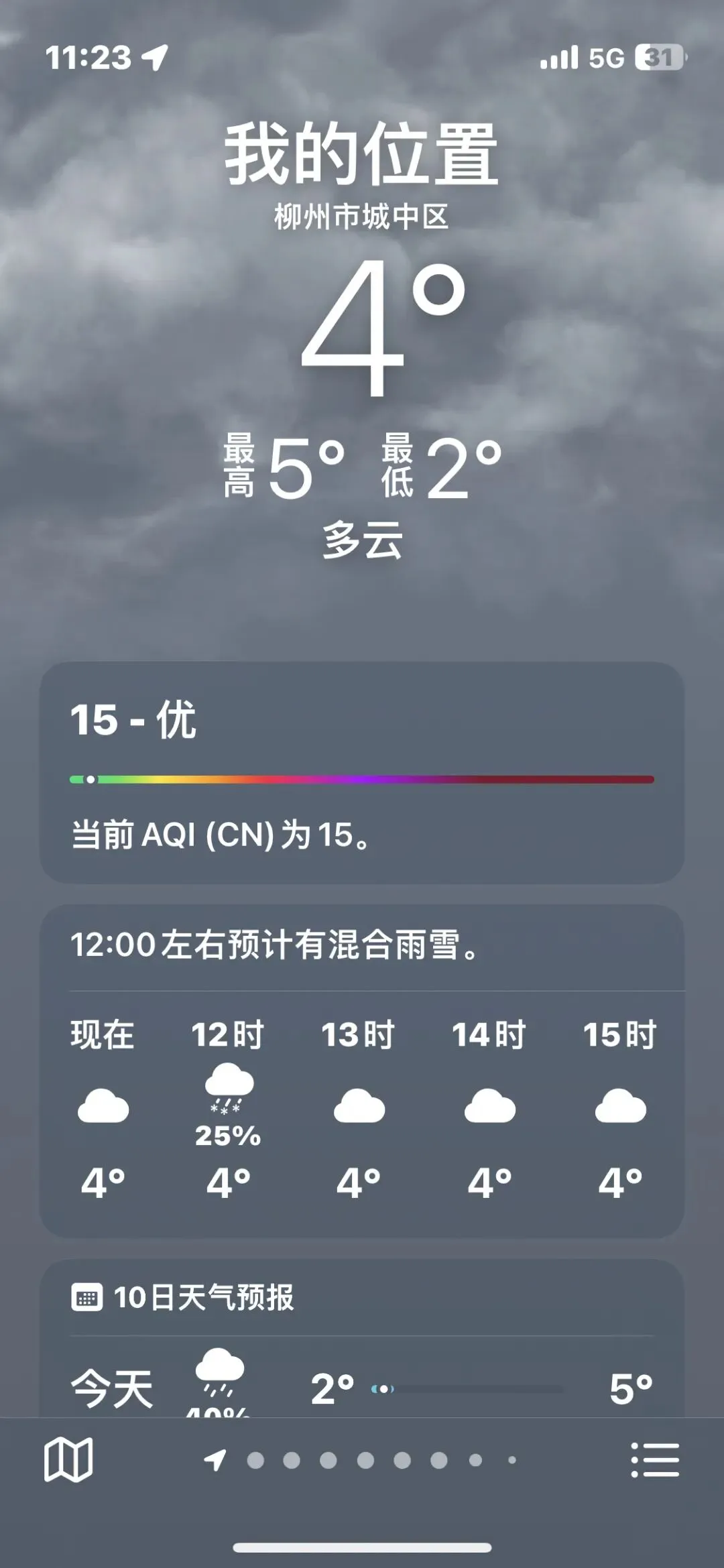
Task: Open the weather map
Action: [x=68, y=1459]
